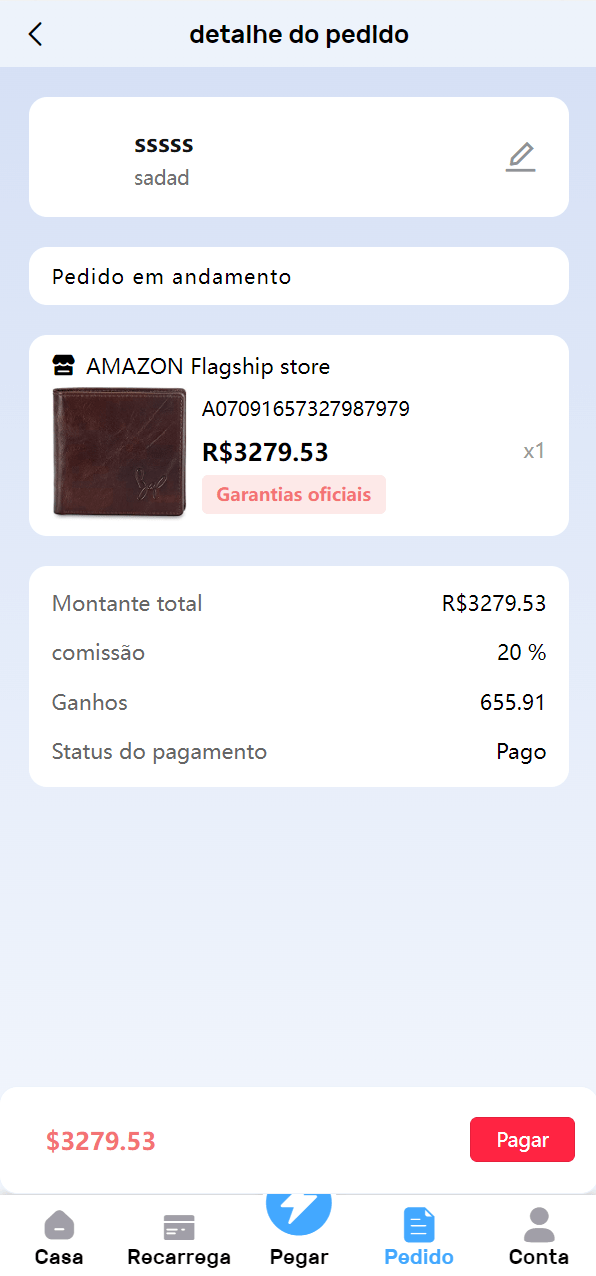Viewport: 596px width, 1276px height.
Task: Edit the sssss address entry
Action: 520,157
